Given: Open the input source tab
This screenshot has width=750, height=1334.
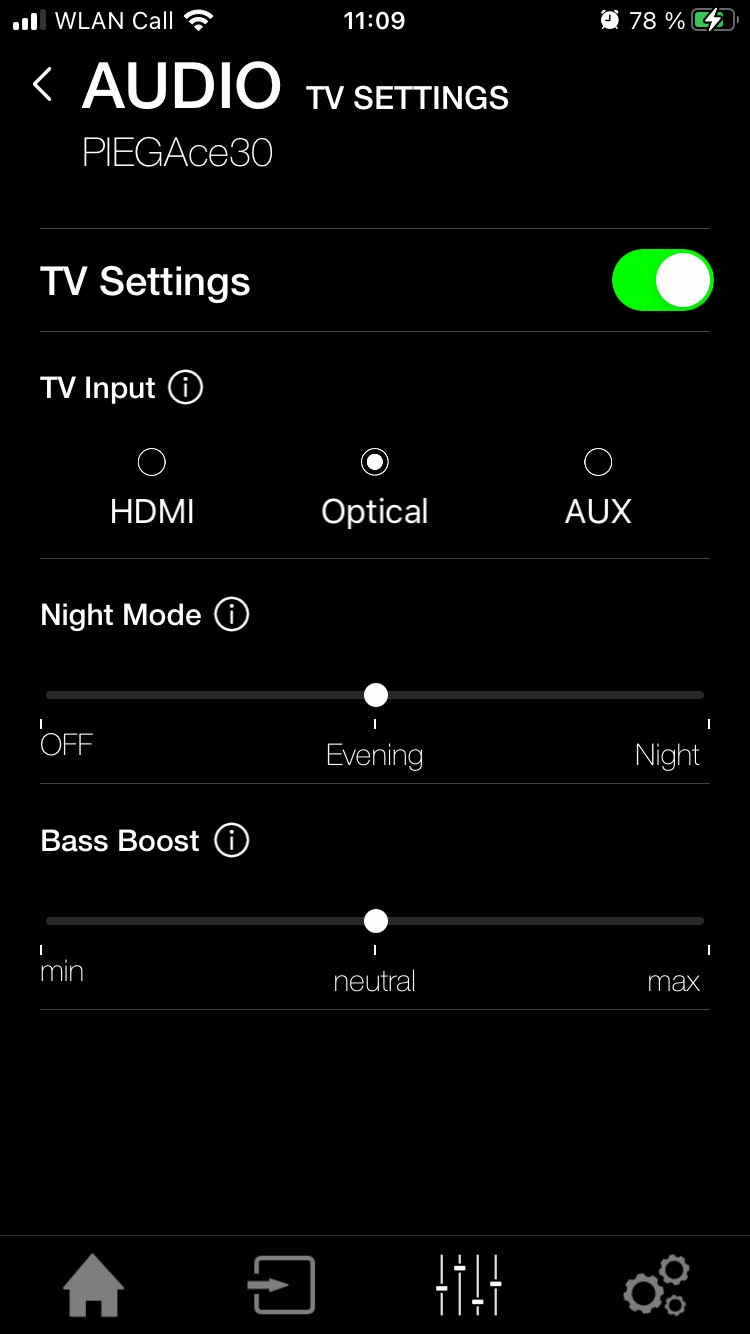Looking at the screenshot, I should click(x=281, y=1285).
